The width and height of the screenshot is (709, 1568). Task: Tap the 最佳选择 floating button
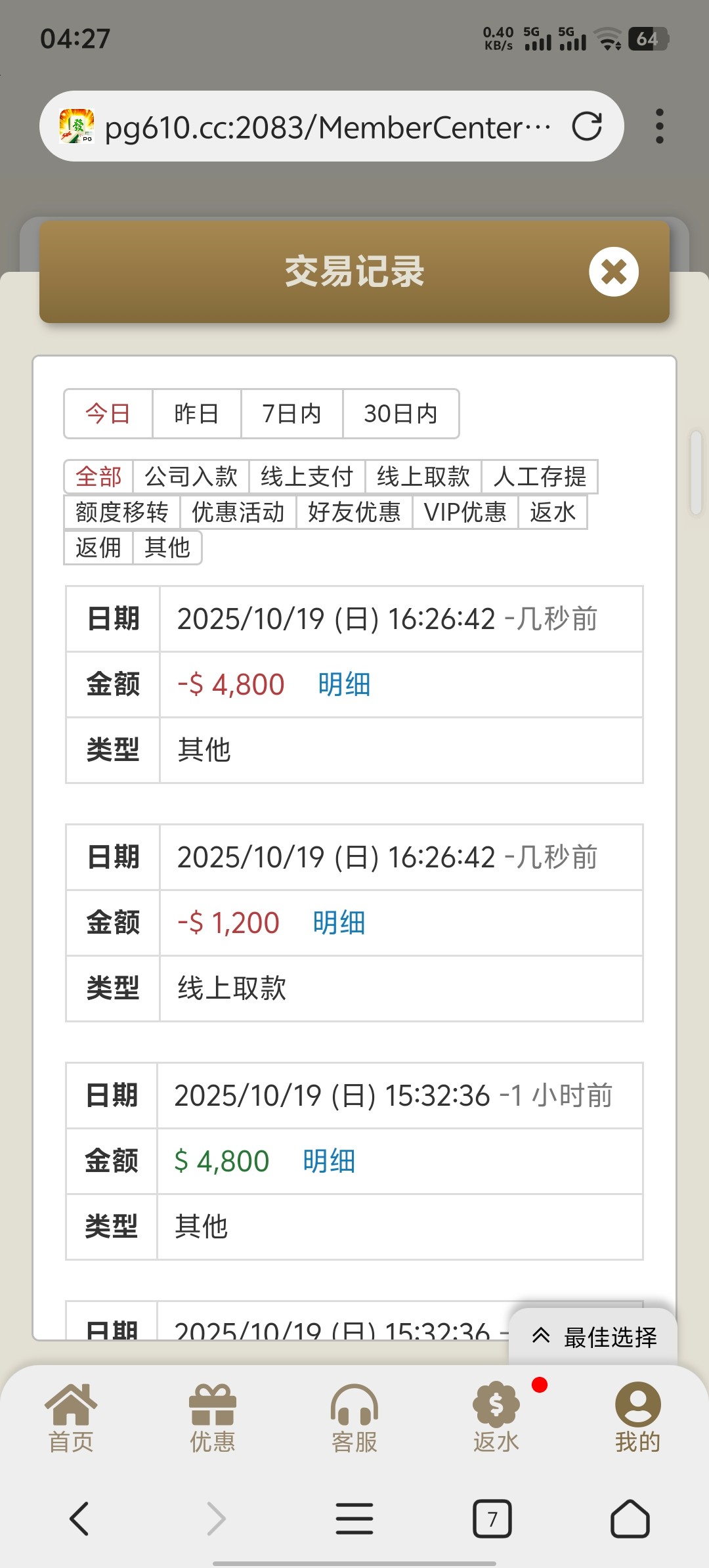pos(594,1337)
